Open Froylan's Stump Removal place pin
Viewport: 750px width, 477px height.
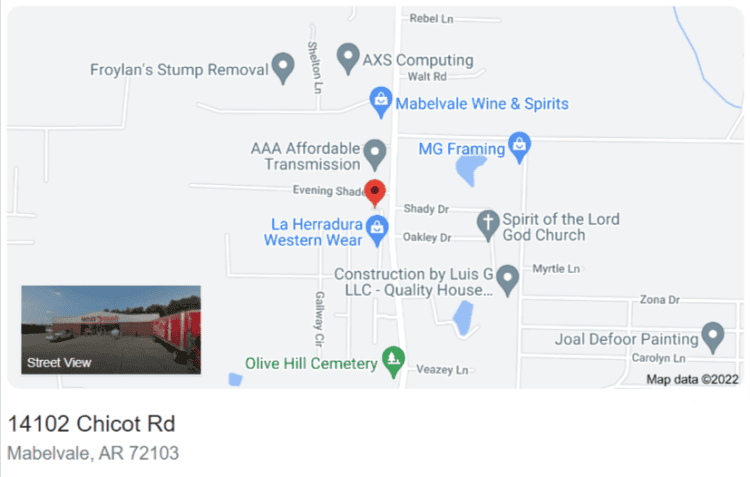(284, 68)
